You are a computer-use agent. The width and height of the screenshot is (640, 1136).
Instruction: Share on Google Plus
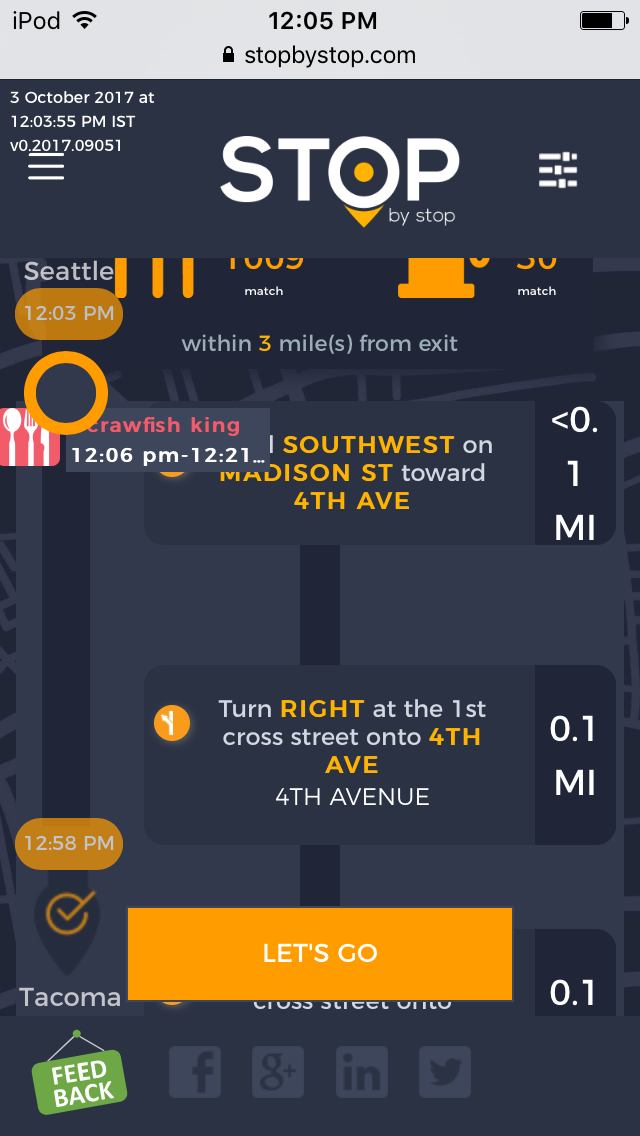278,1073
